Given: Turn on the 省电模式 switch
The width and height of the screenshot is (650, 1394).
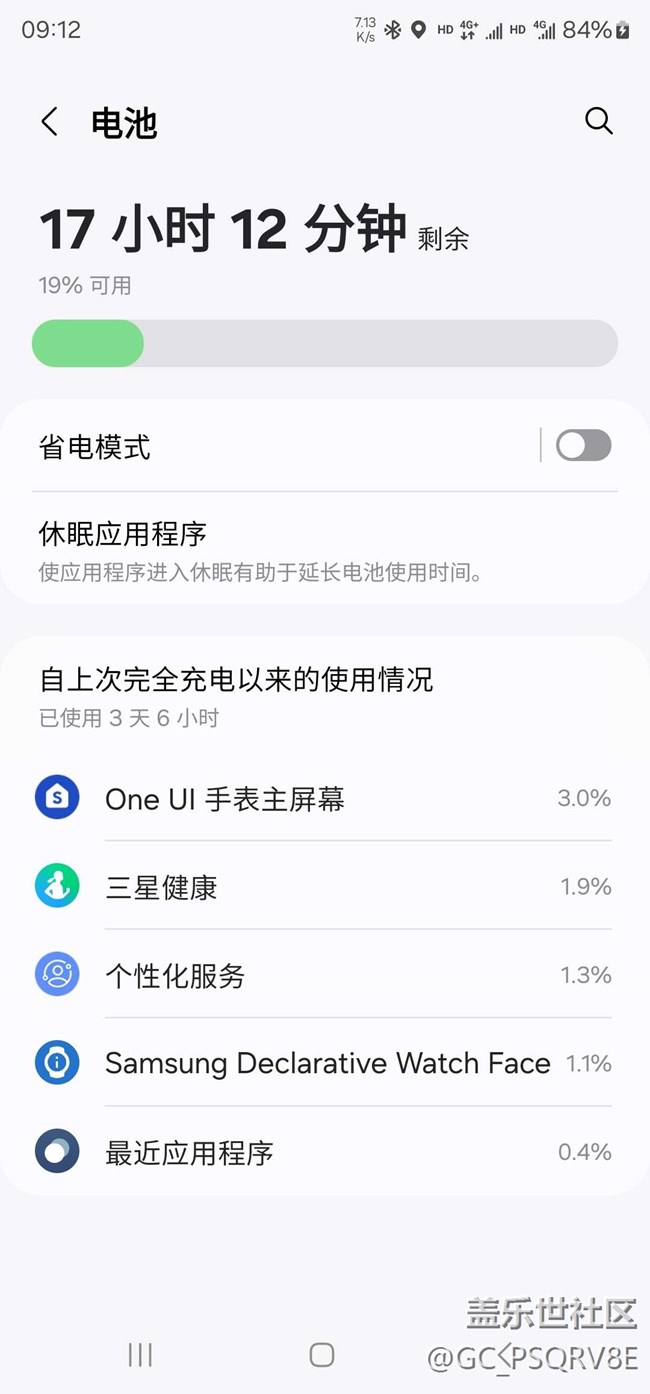Looking at the screenshot, I should tap(583, 446).
